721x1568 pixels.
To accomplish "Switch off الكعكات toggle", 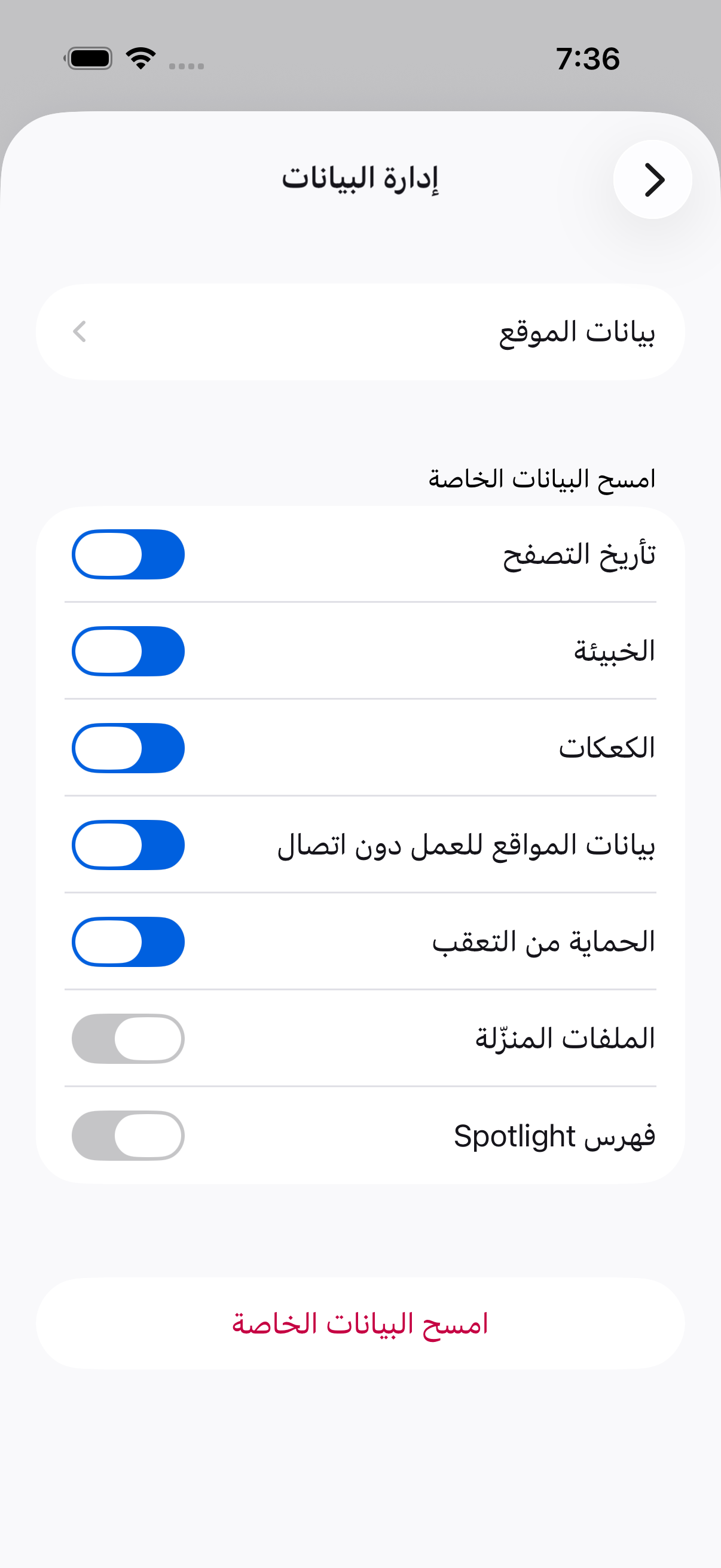I will (x=129, y=748).
